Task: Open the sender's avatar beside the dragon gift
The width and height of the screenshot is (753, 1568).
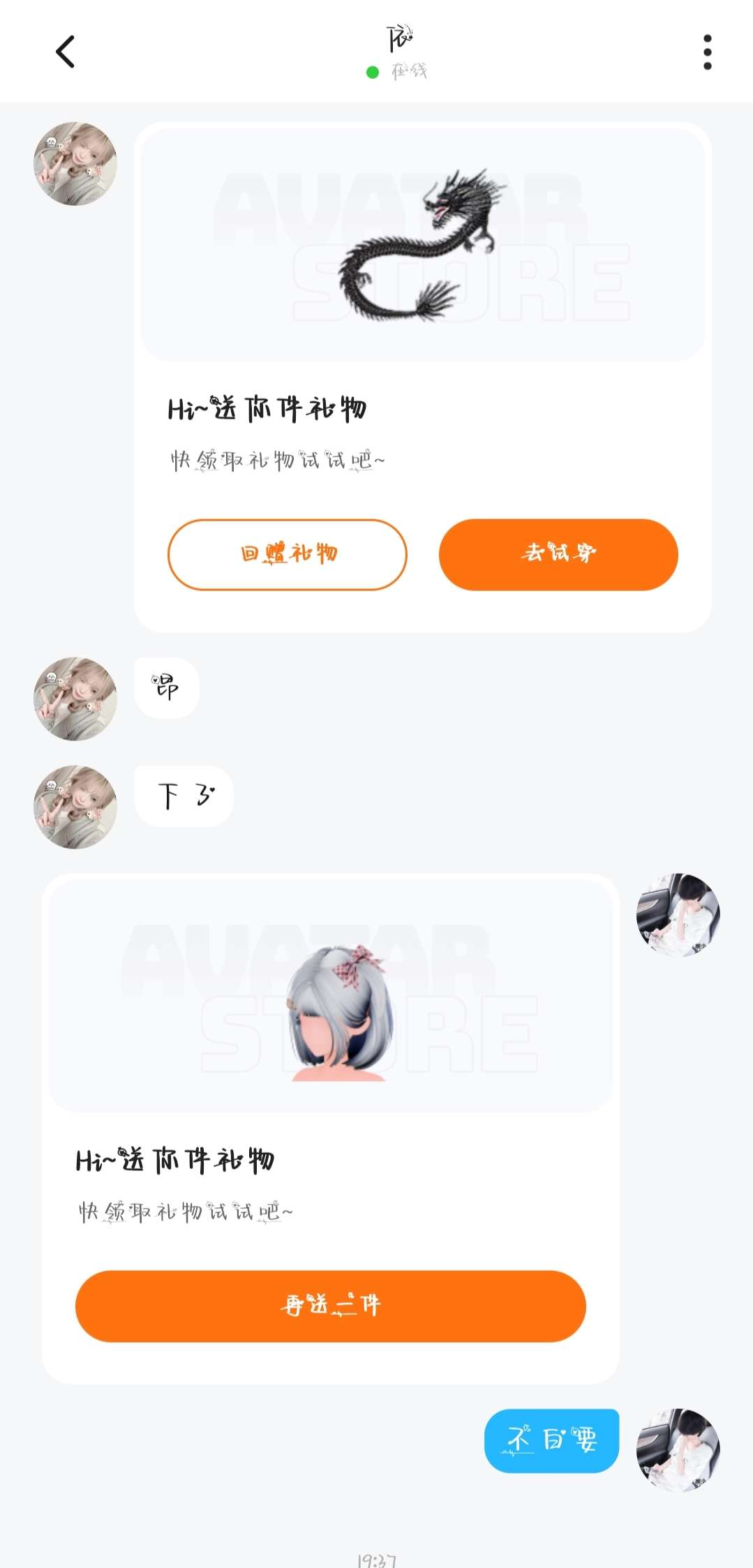Action: click(x=75, y=163)
